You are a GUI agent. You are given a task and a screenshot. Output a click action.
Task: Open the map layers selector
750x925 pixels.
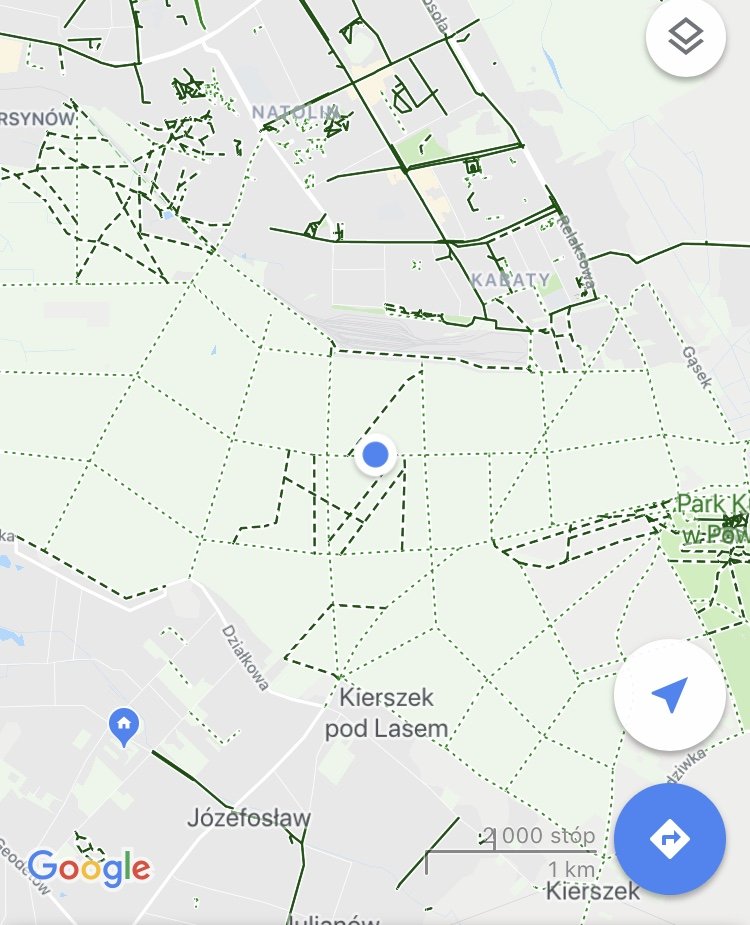tap(686, 38)
